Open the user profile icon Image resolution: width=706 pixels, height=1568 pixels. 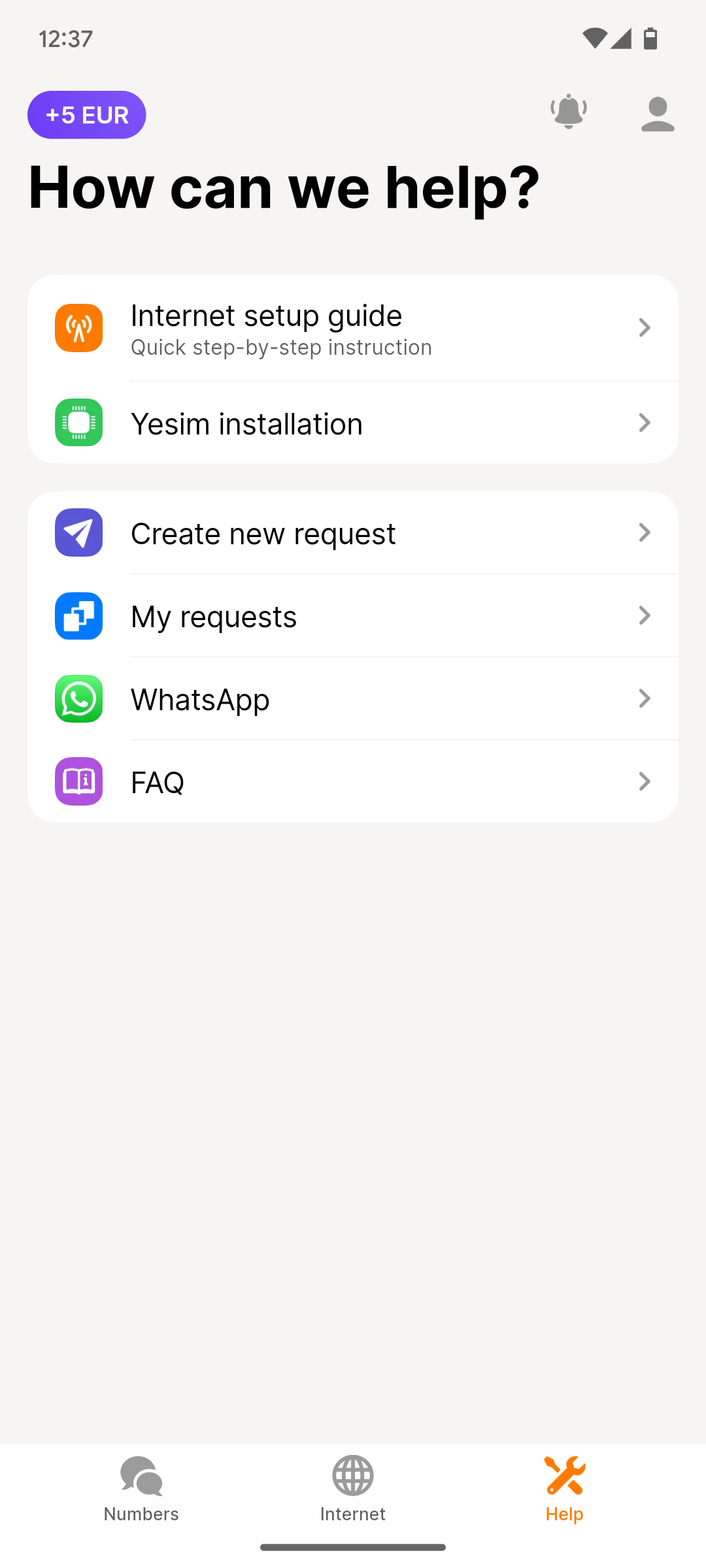tap(658, 114)
